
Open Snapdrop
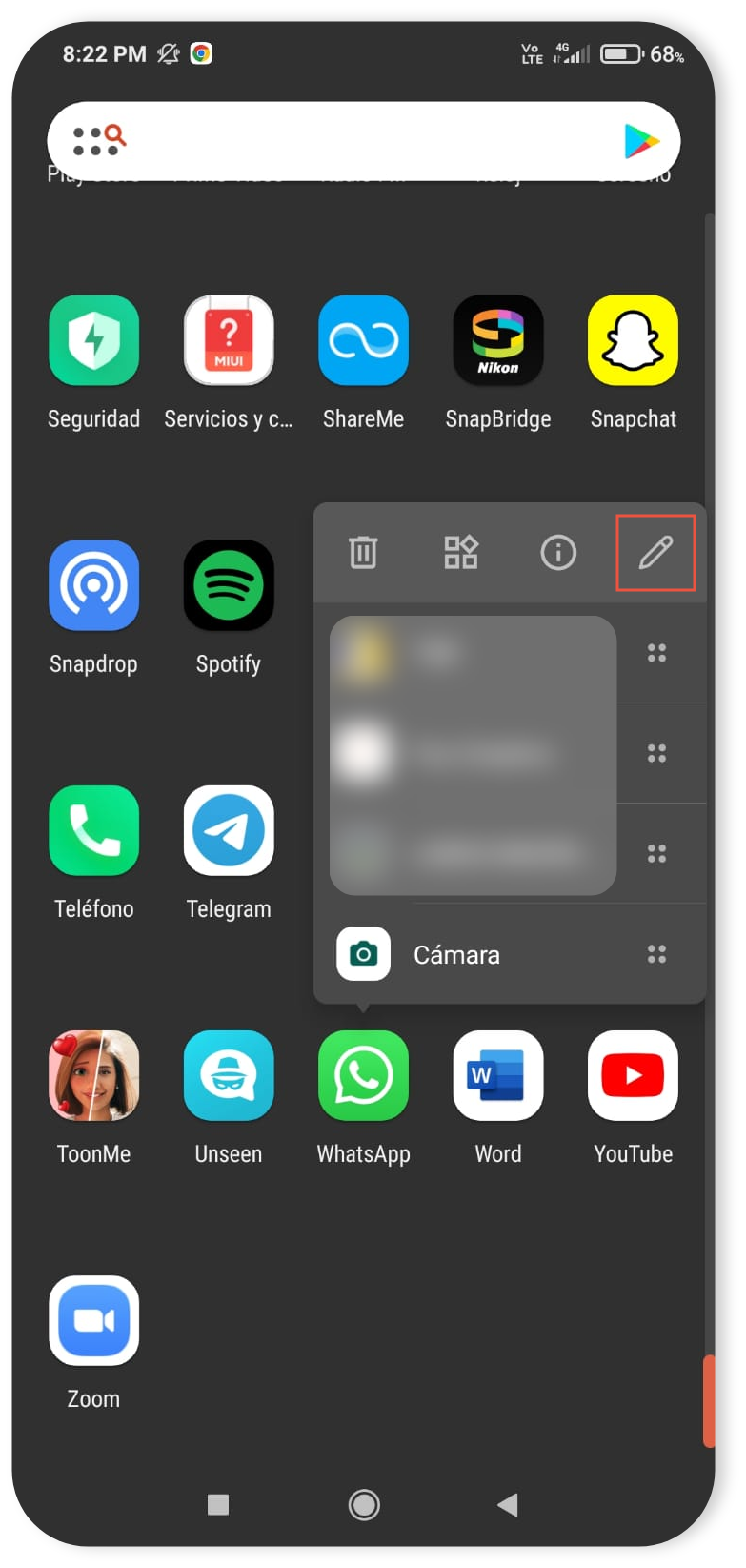93,585
